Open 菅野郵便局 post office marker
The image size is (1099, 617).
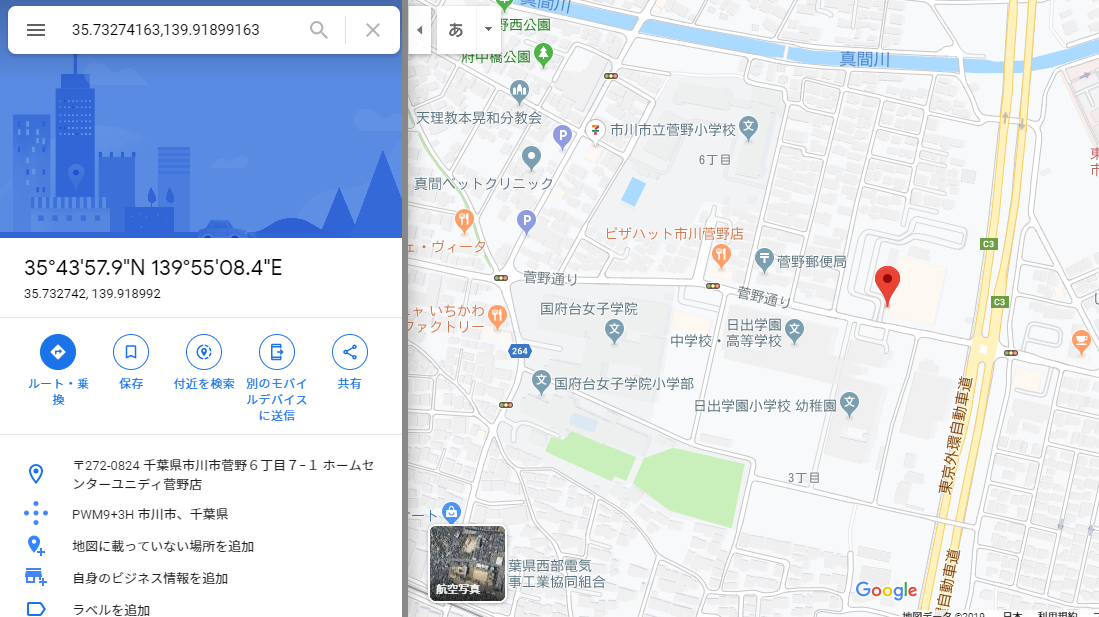[x=764, y=260]
